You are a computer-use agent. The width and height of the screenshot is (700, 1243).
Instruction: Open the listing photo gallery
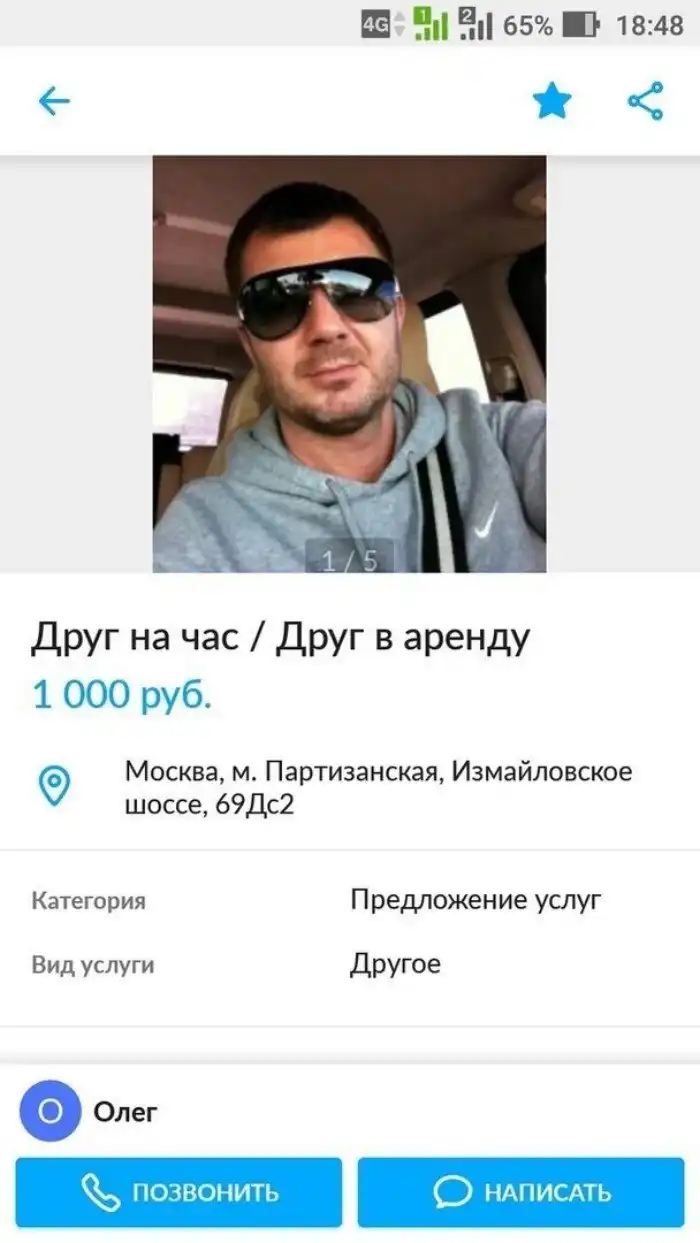click(x=349, y=364)
